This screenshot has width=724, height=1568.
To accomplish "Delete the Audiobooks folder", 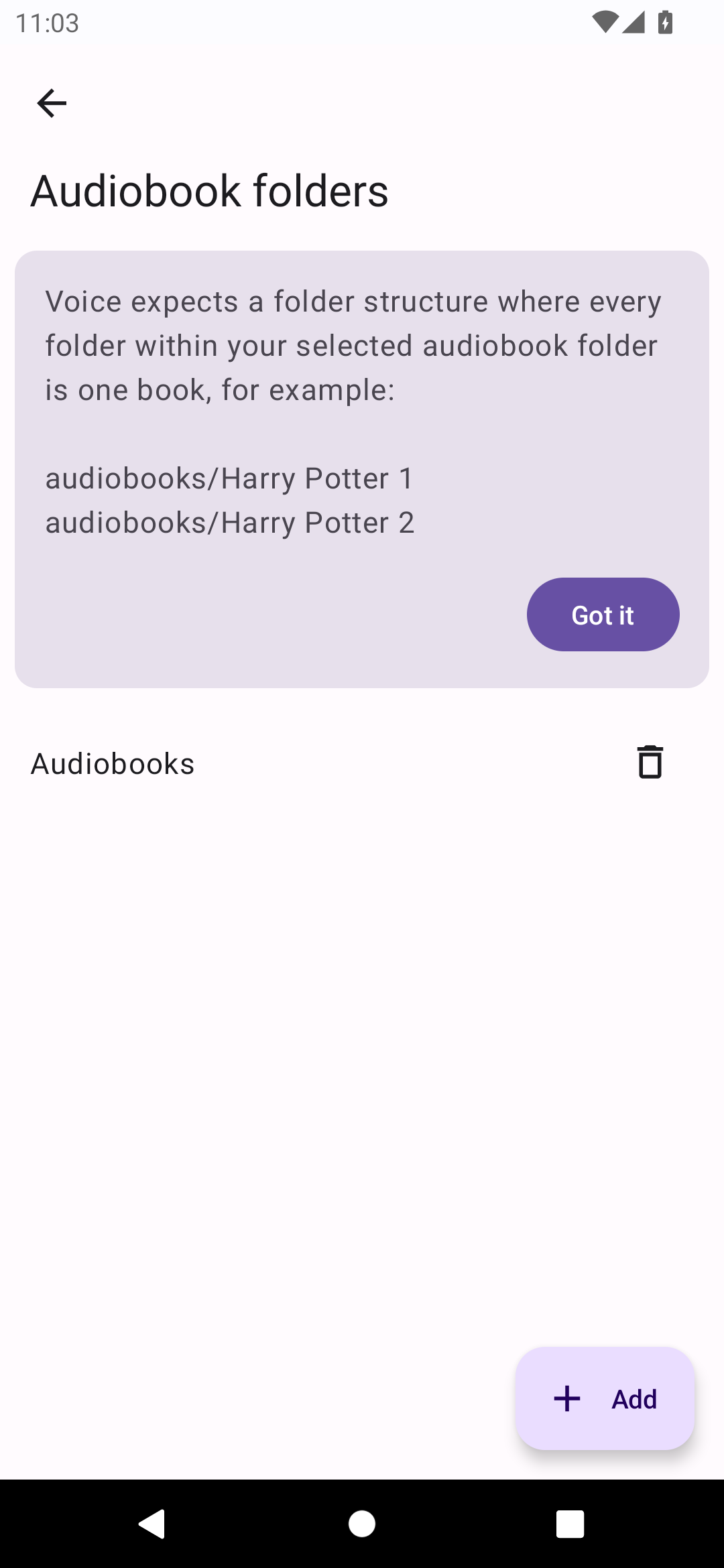I will 650,763.
